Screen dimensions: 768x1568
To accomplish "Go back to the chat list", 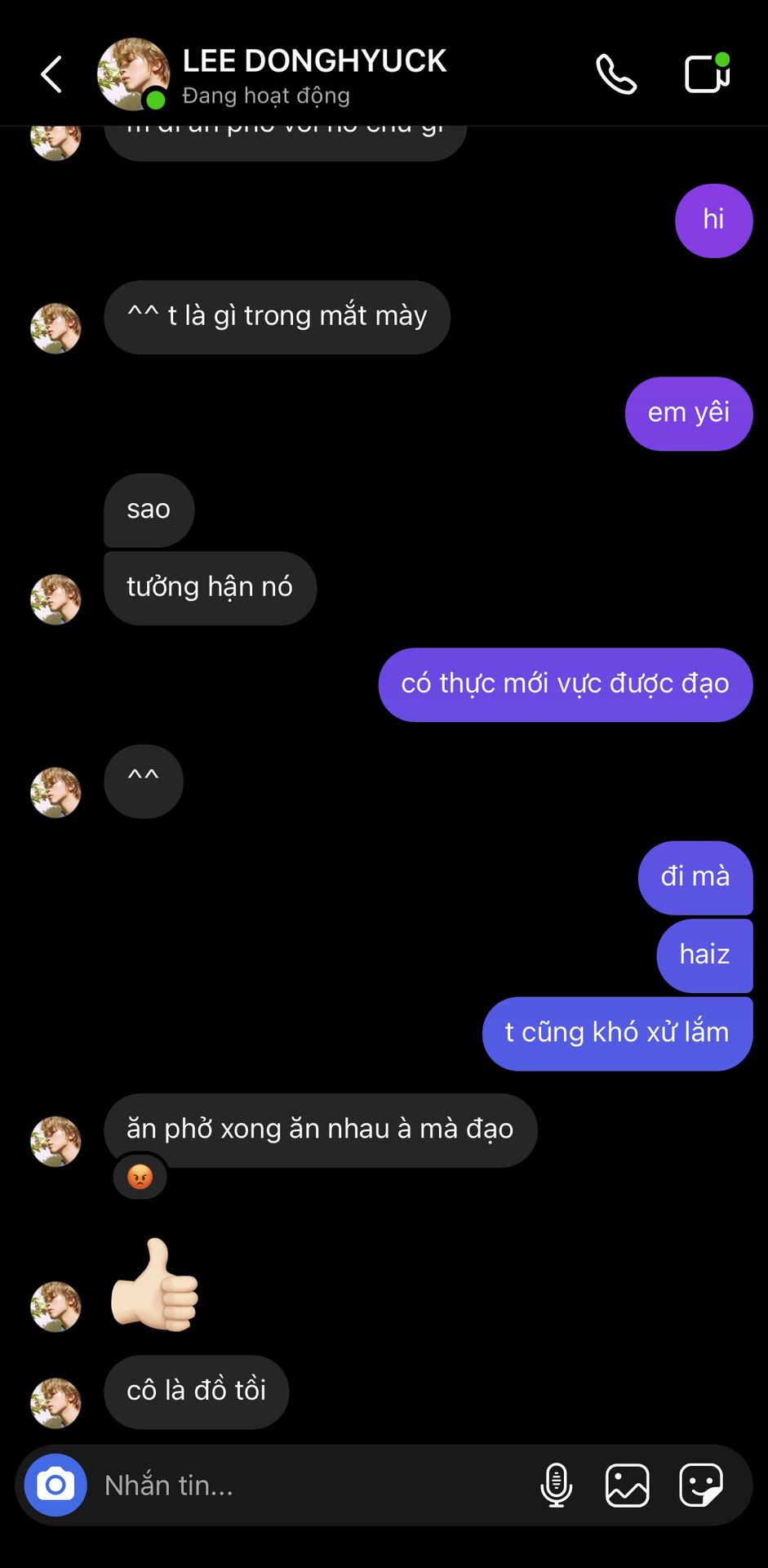I will pyautogui.click(x=51, y=74).
